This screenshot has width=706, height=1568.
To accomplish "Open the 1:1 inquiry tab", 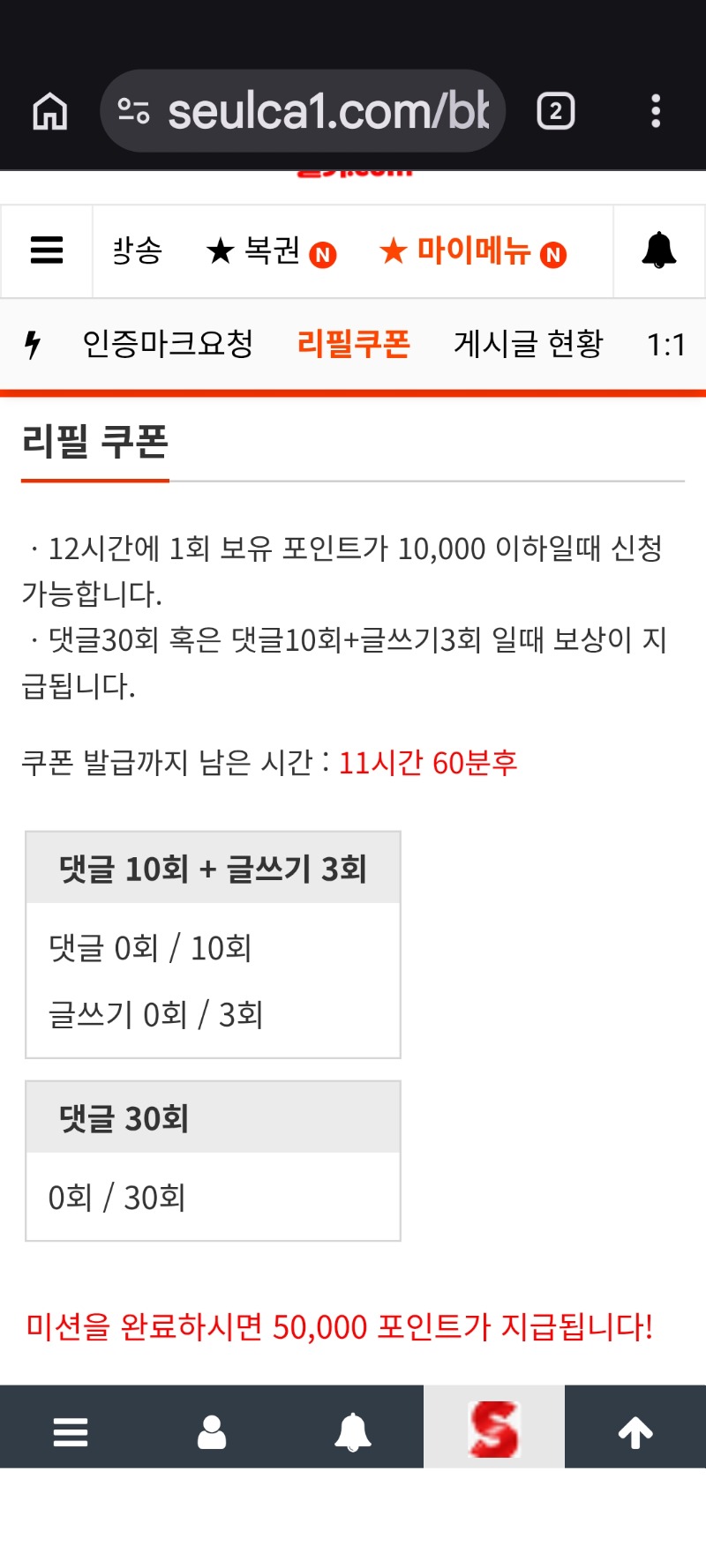I will (666, 344).
